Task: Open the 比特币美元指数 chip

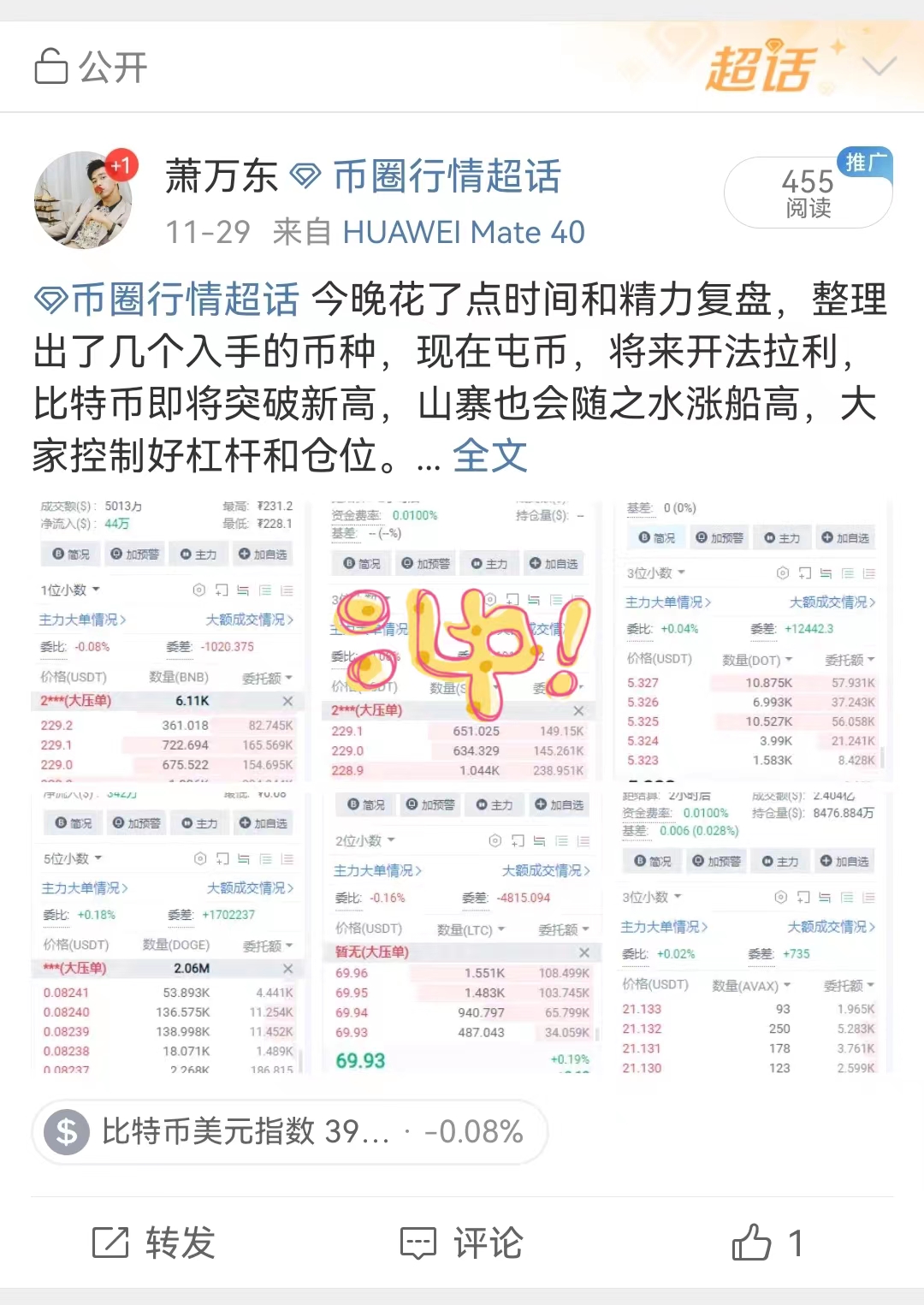Action: point(289,1131)
